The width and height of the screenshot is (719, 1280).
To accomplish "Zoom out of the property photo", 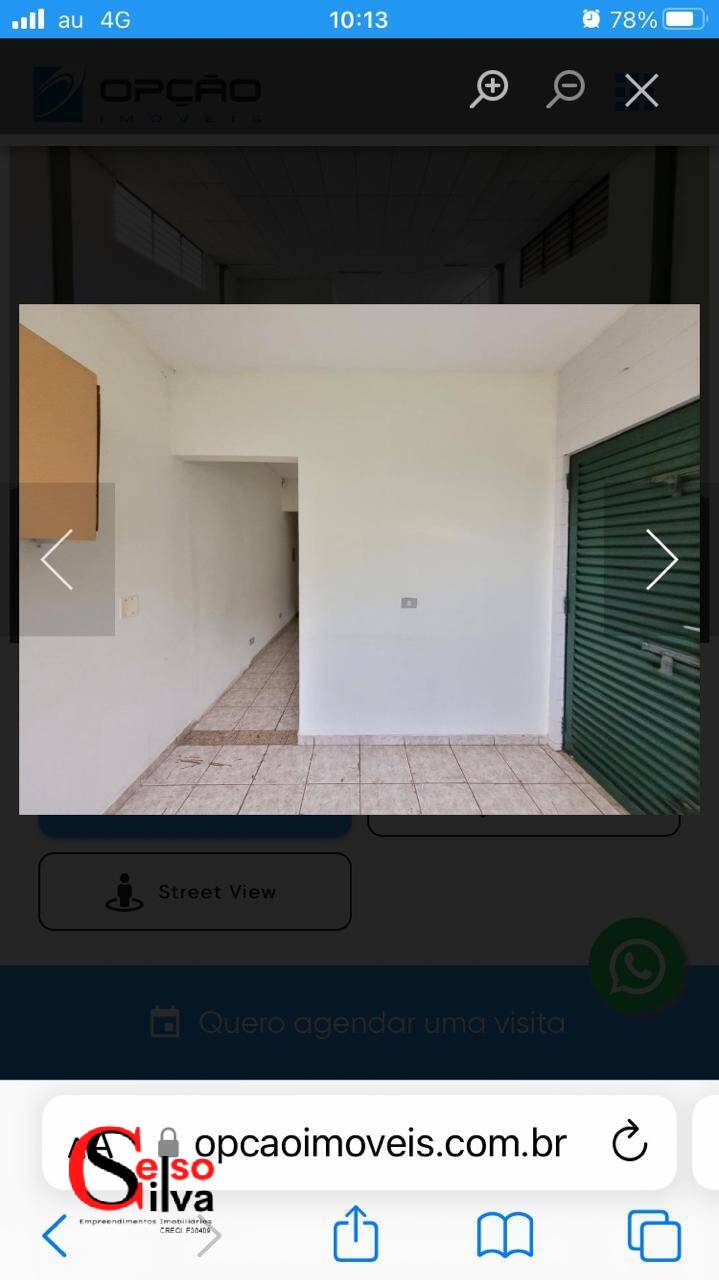I will coord(565,90).
